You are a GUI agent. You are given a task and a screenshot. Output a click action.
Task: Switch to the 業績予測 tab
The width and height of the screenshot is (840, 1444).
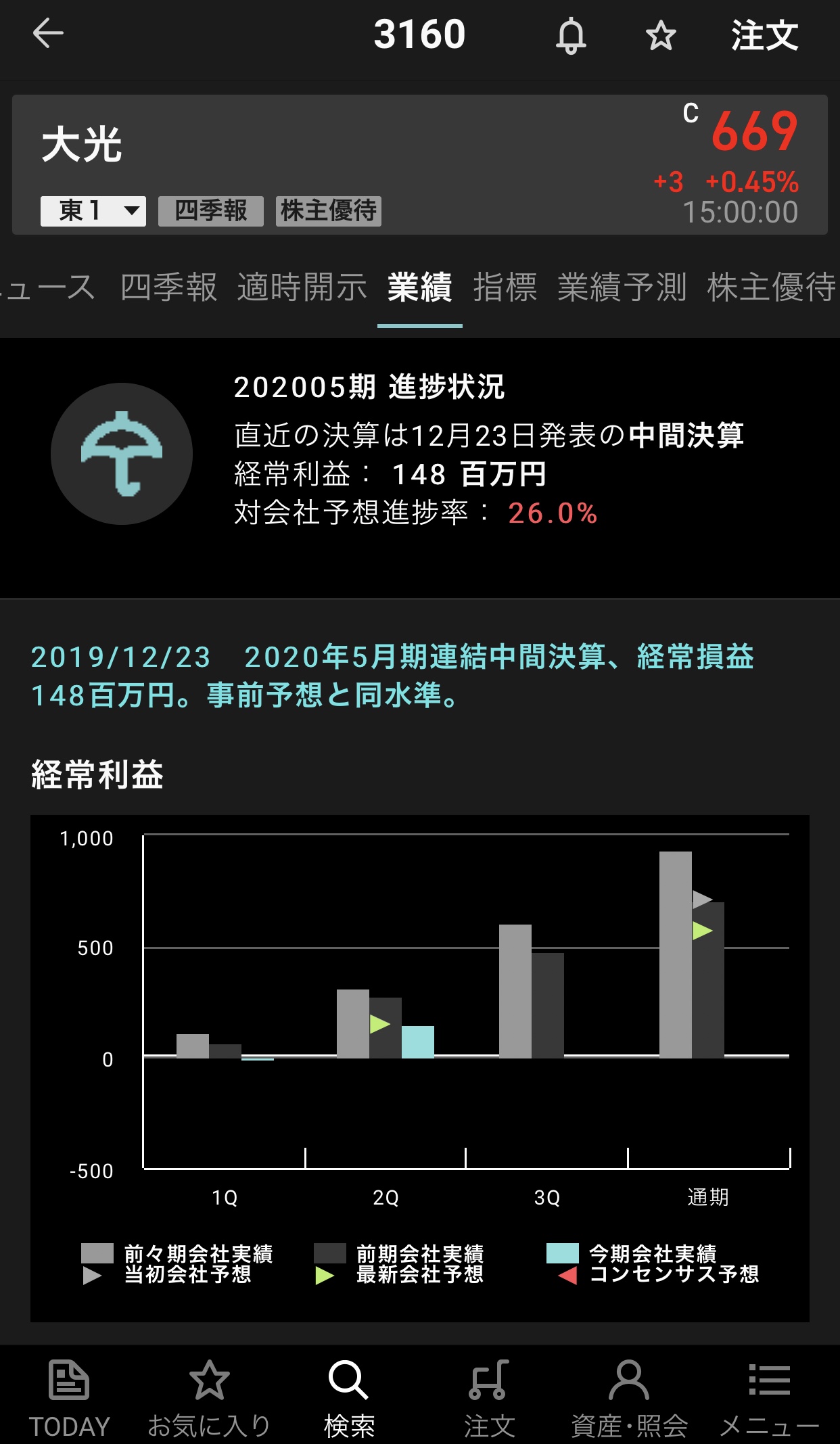pos(622,287)
